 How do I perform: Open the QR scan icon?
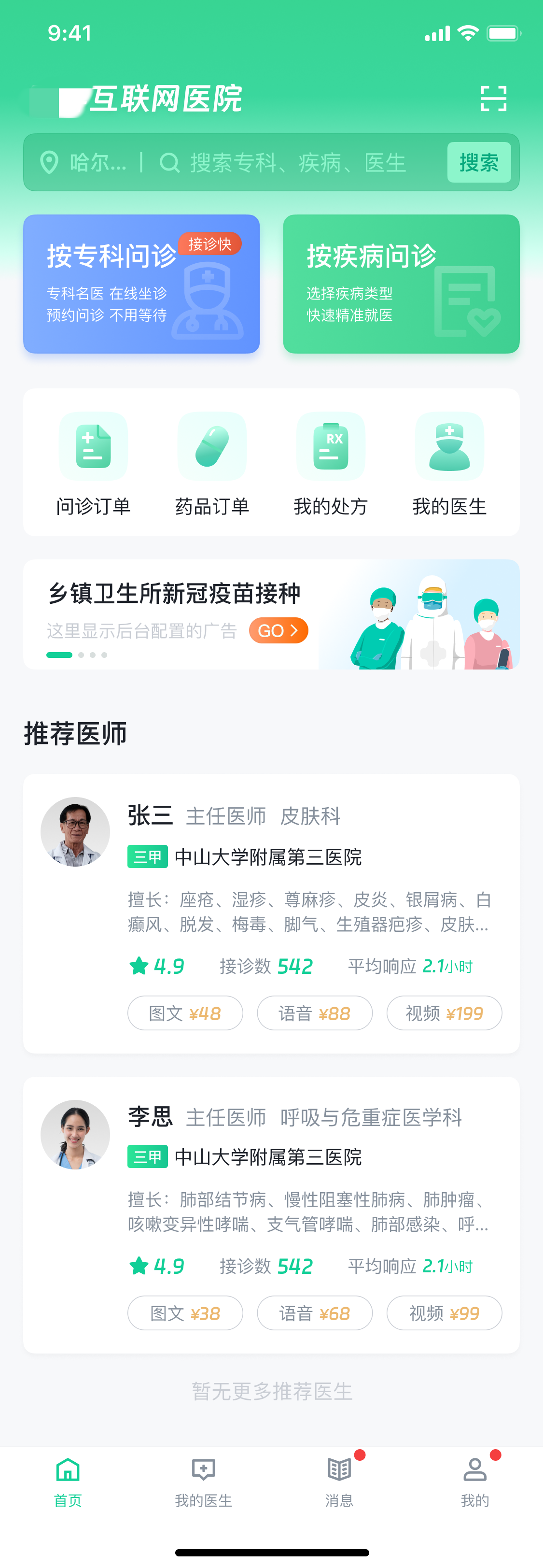point(493,99)
